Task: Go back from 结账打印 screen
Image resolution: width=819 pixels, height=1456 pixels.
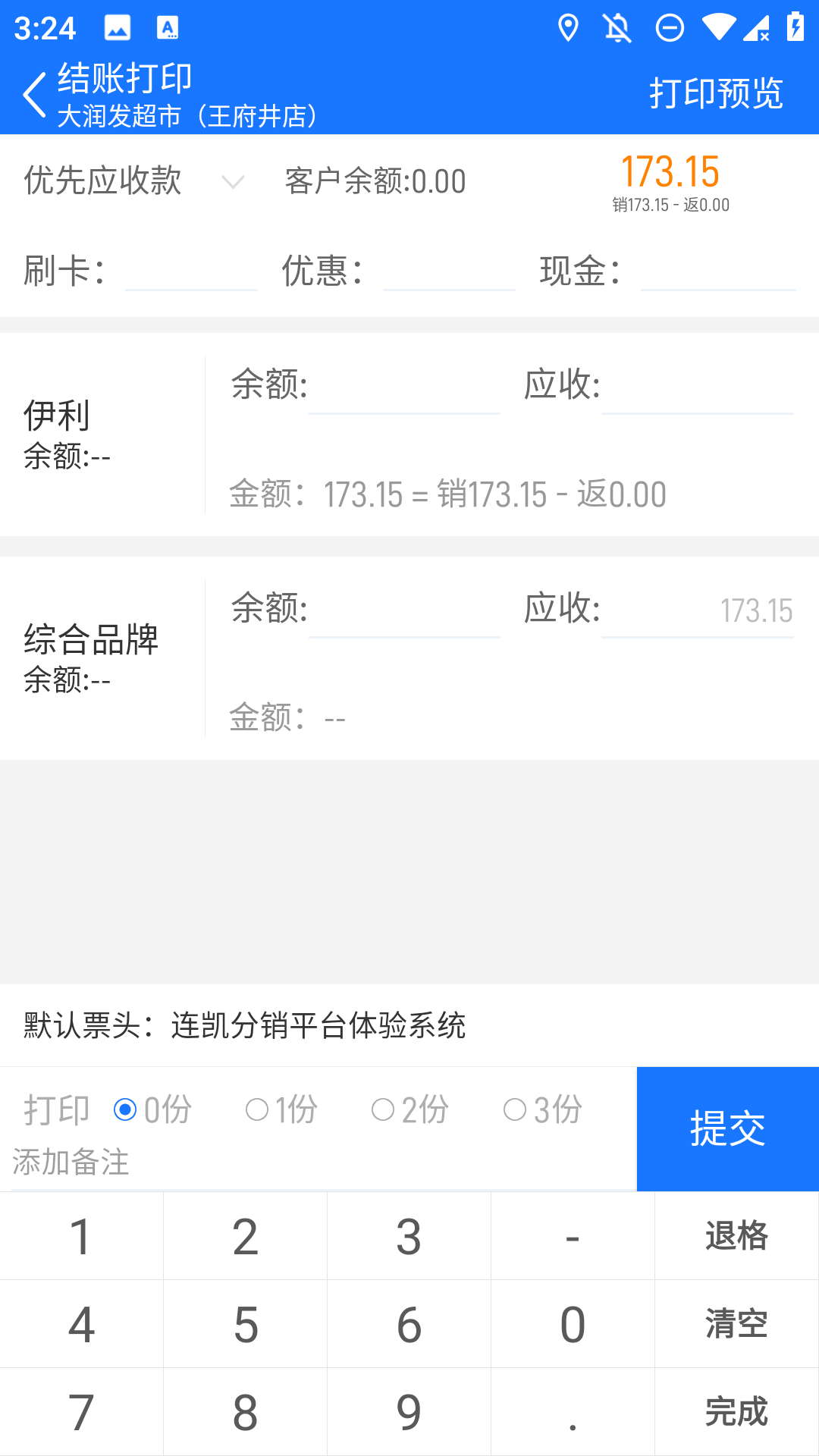Action: [35, 96]
